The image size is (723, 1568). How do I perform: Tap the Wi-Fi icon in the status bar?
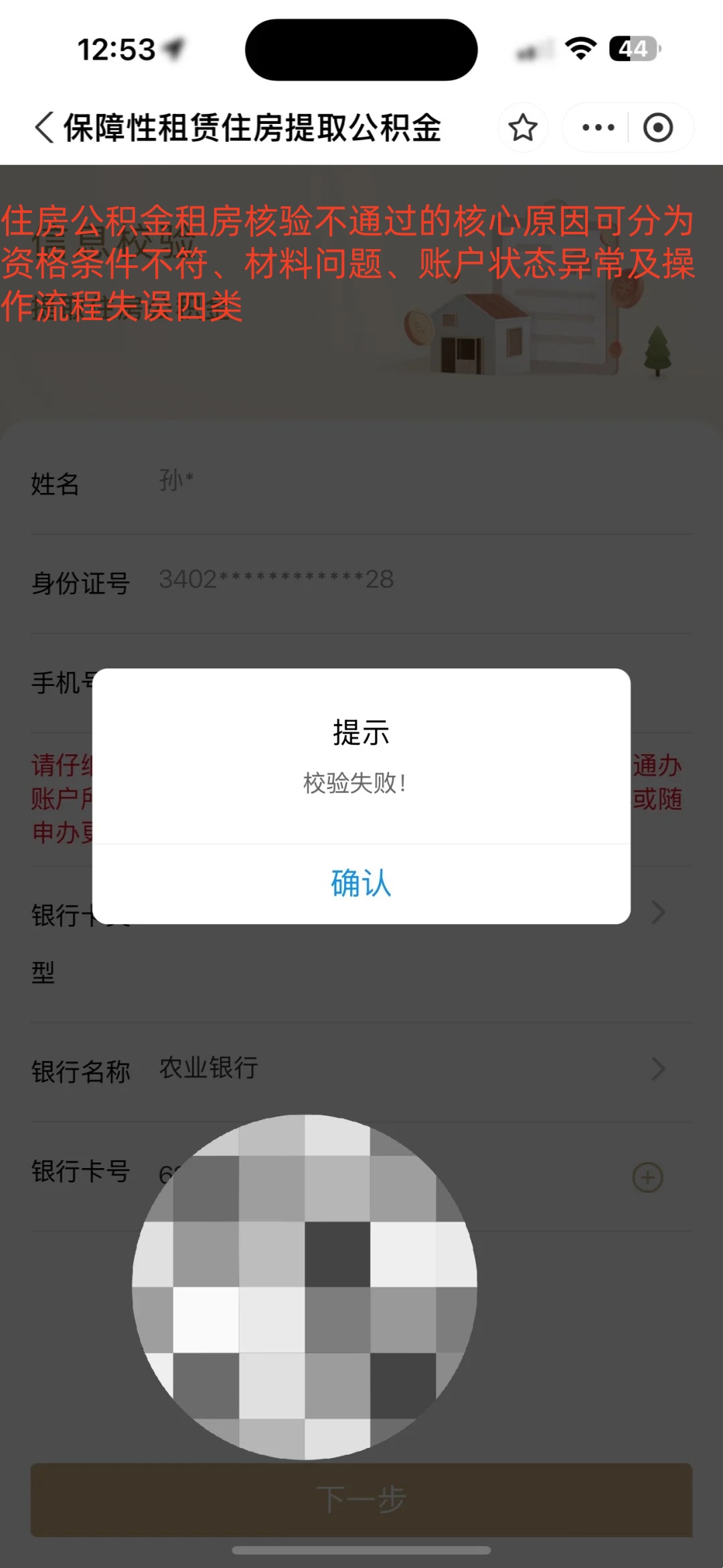(x=580, y=46)
